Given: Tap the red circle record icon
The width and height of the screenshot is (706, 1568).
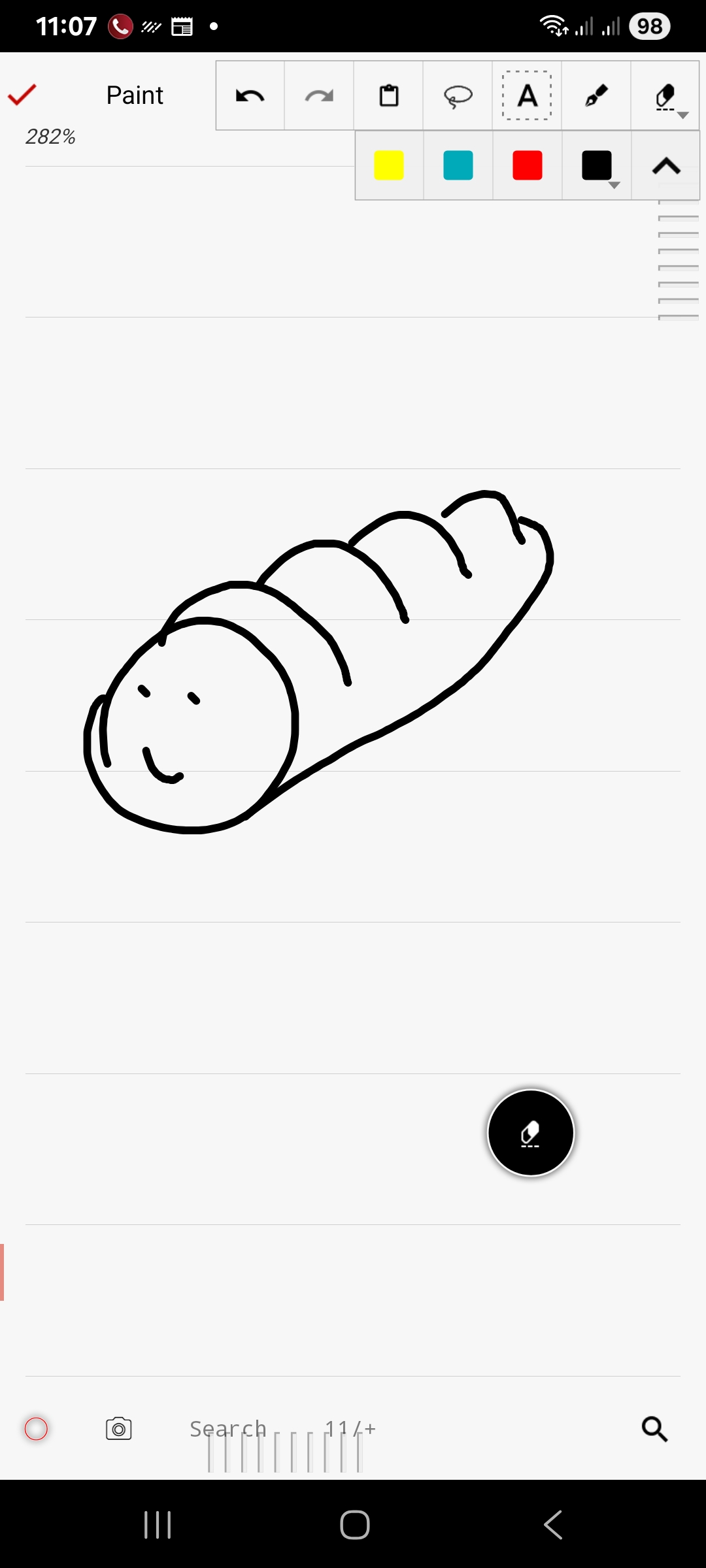Looking at the screenshot, I should 37,1429.
